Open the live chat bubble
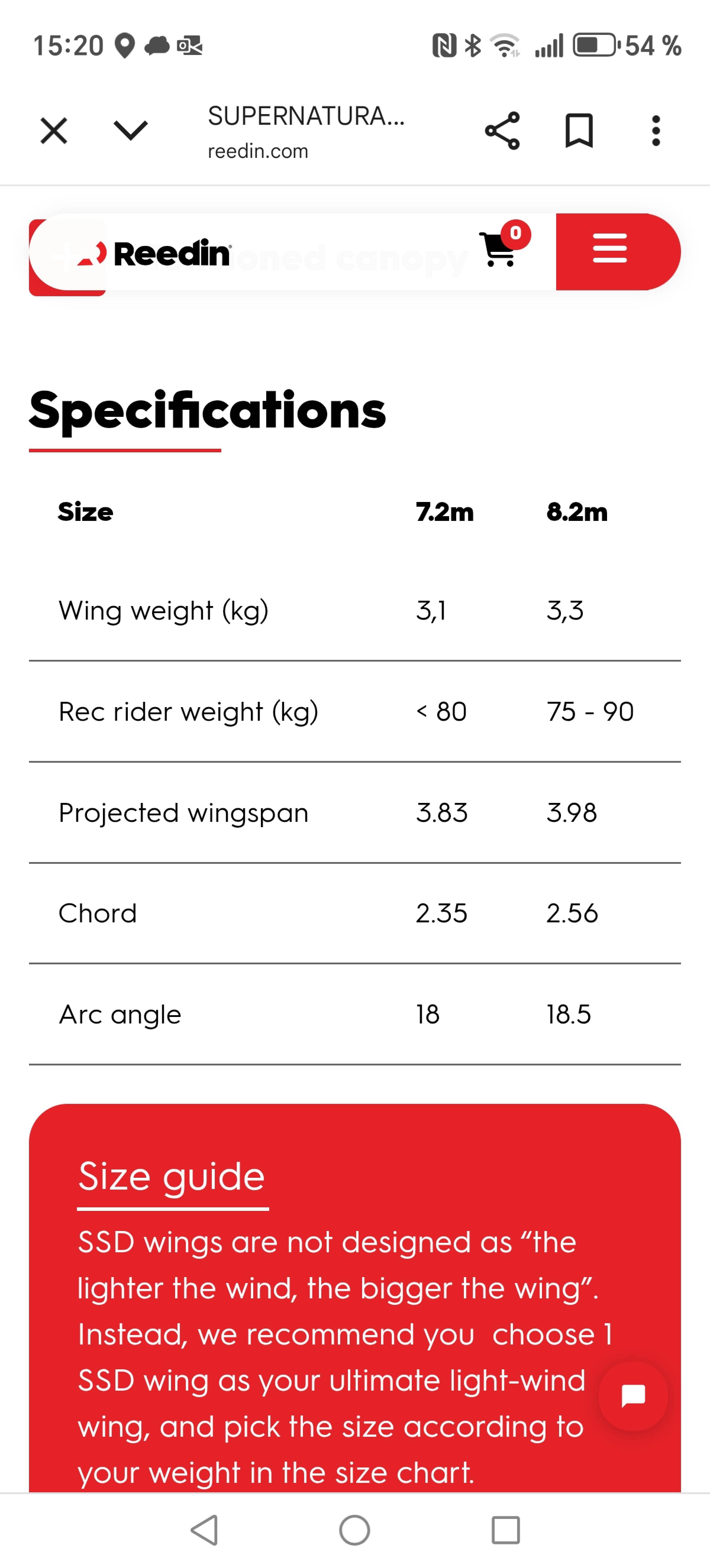The height and width of the screenshot is (1568, 710). pyautogui.click(x=633, y=1396)
